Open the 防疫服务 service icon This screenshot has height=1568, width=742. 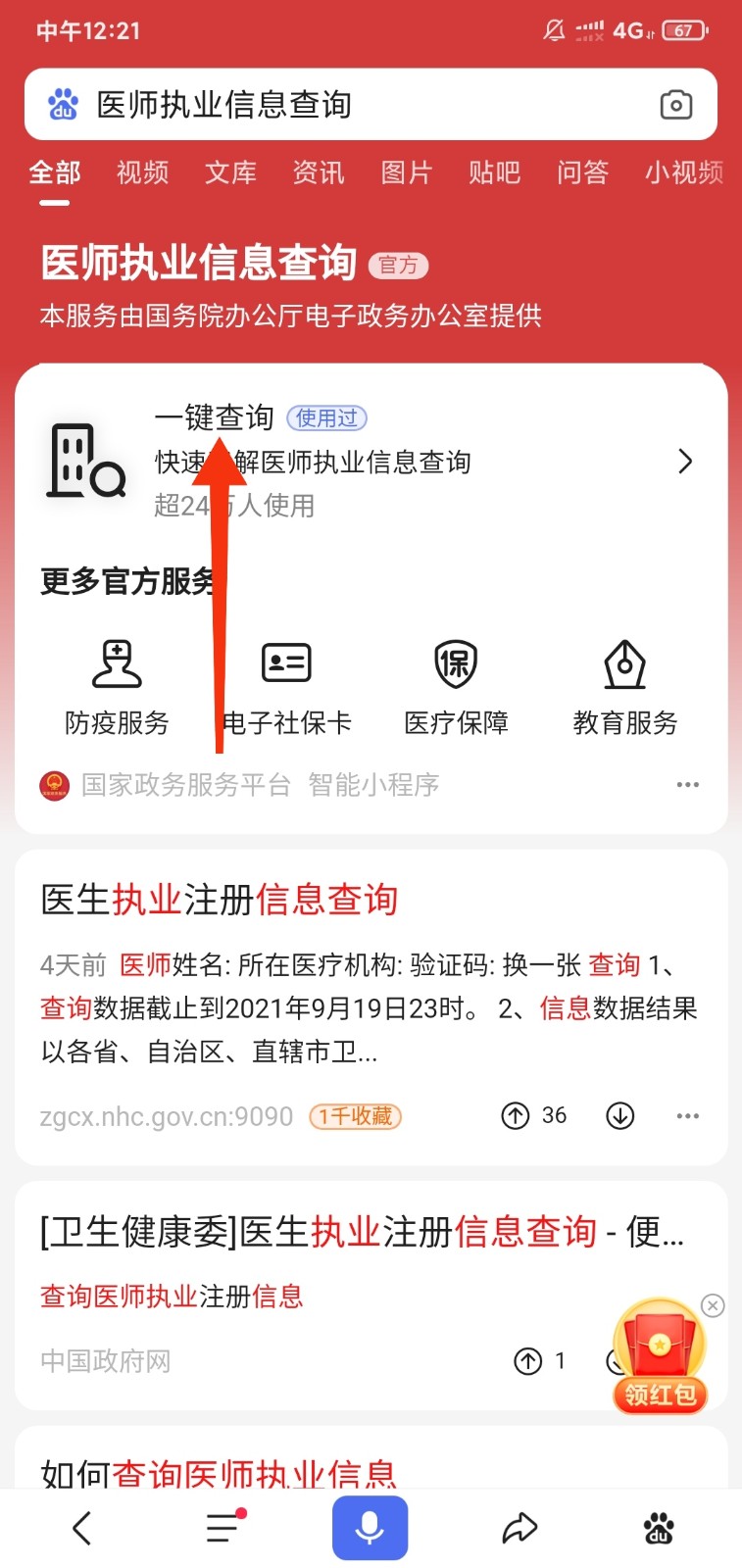point(116,684)
